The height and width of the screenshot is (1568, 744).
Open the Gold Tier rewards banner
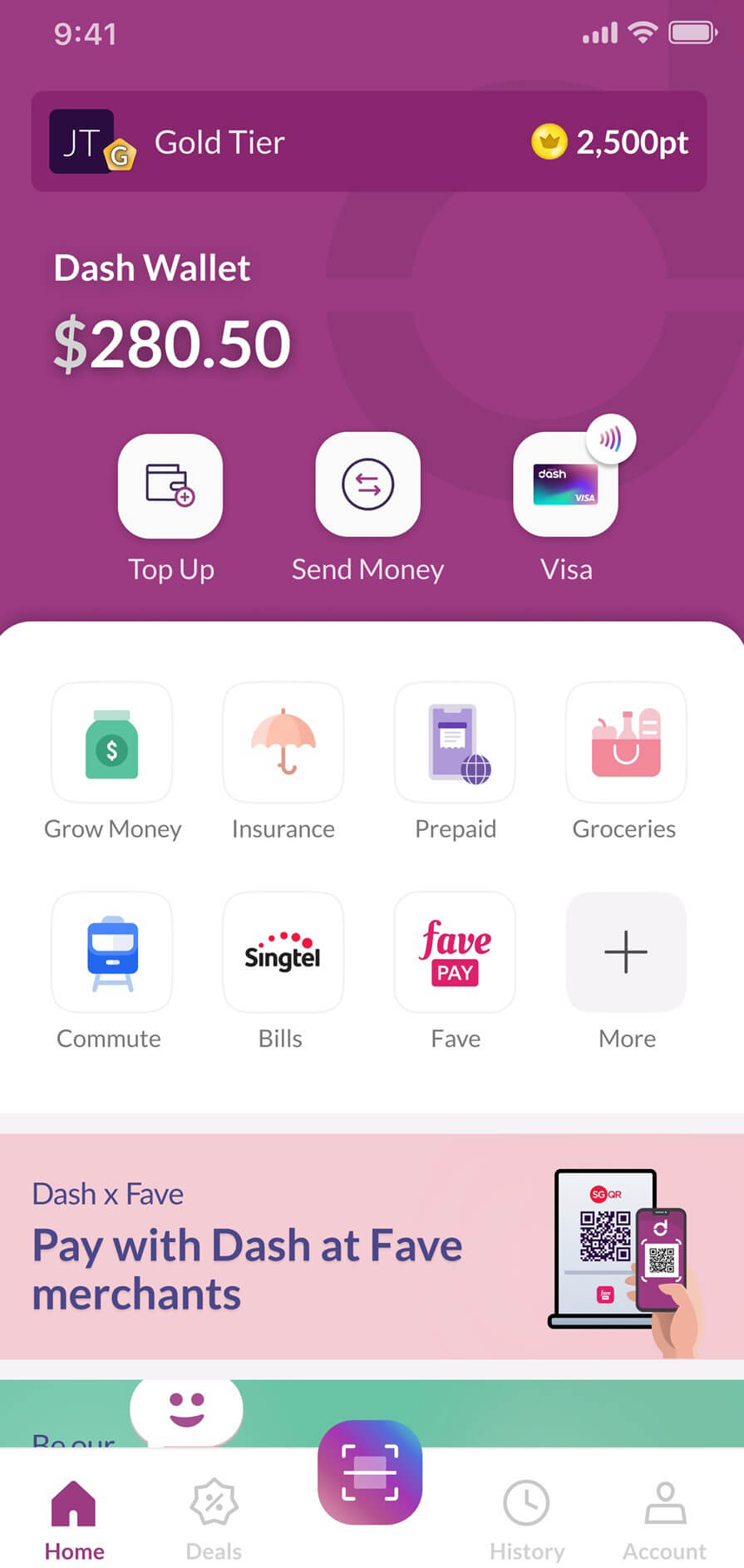click(x=369, y=141)
